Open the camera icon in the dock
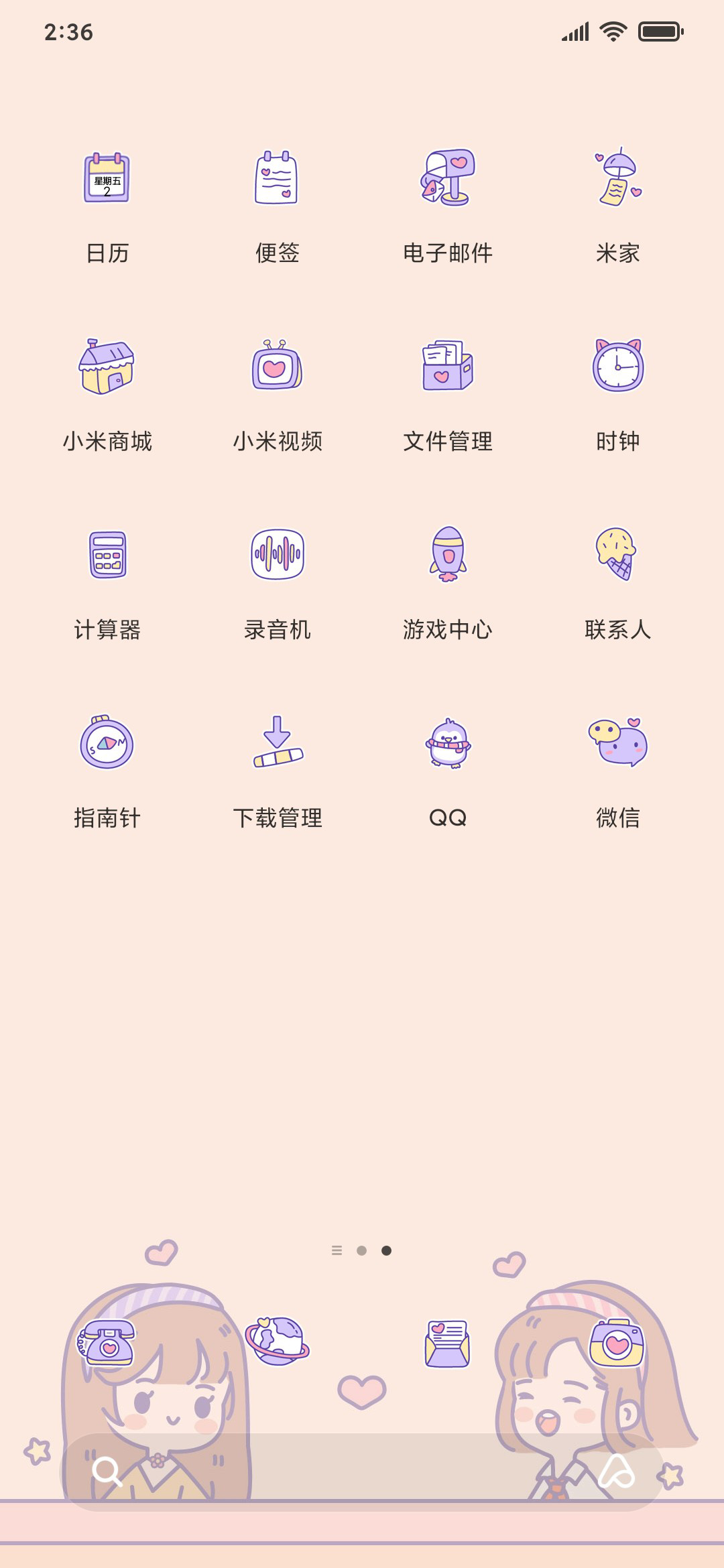The width and height of the screenshot is (724, 1568). (617, 1342)
